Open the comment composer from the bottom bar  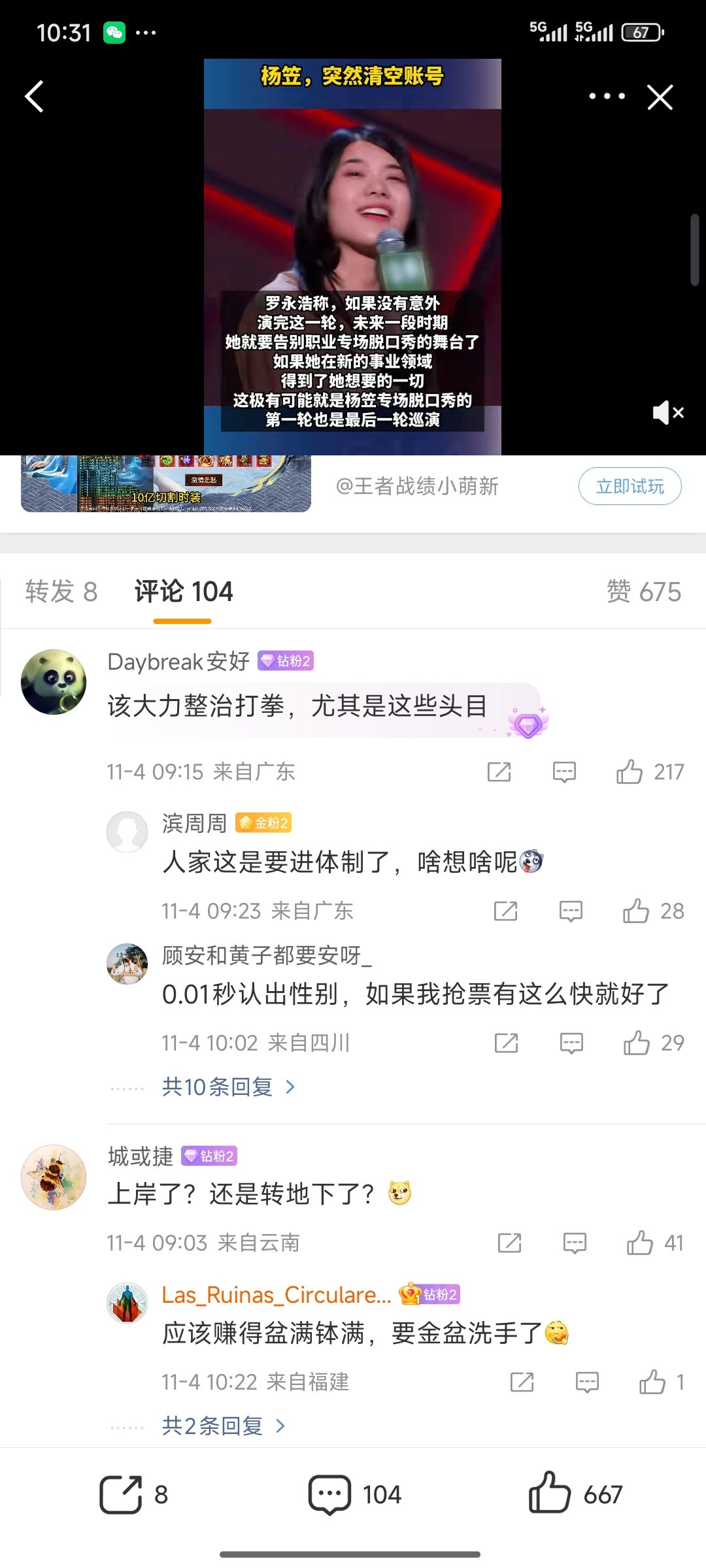[x=330, y=1494]
